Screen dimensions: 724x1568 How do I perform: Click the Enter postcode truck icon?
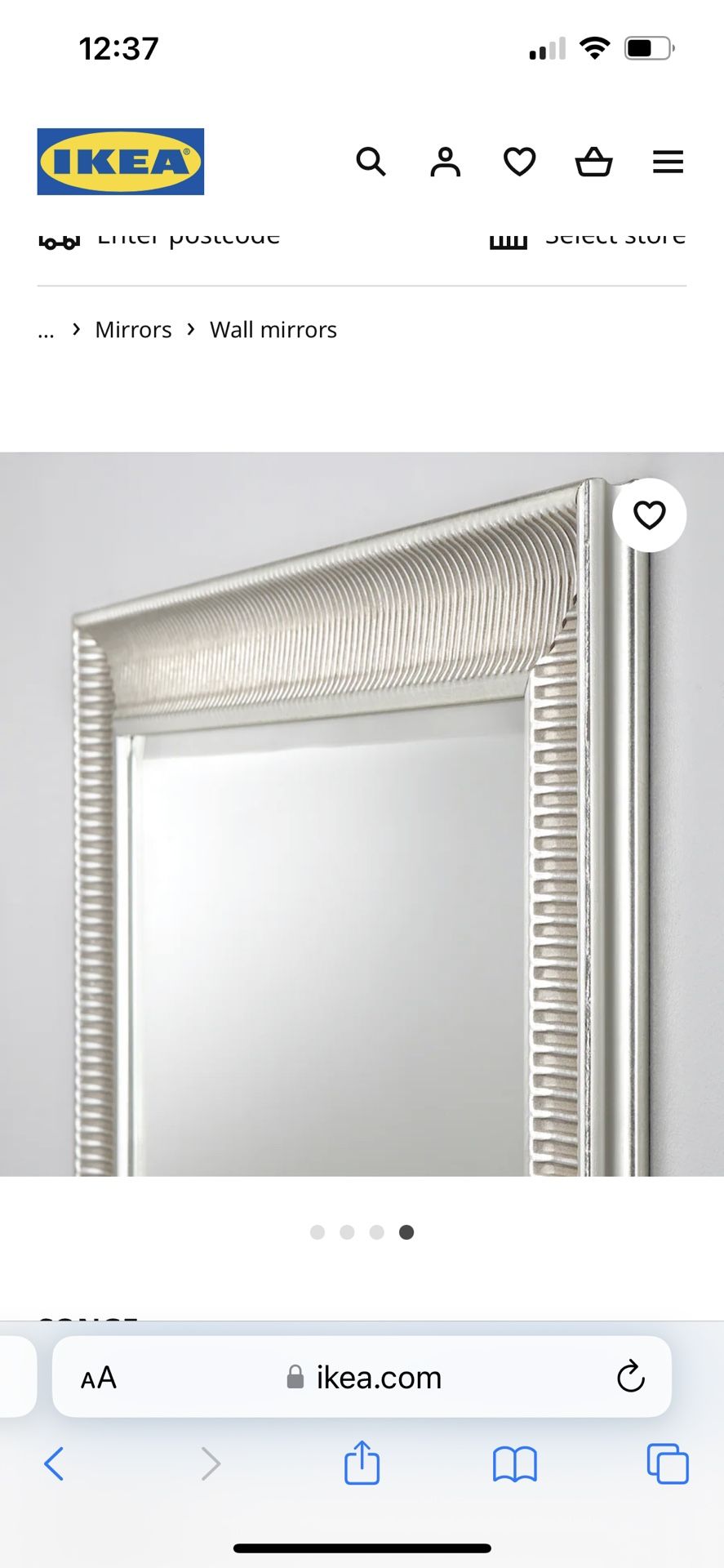tap(58, 239)
